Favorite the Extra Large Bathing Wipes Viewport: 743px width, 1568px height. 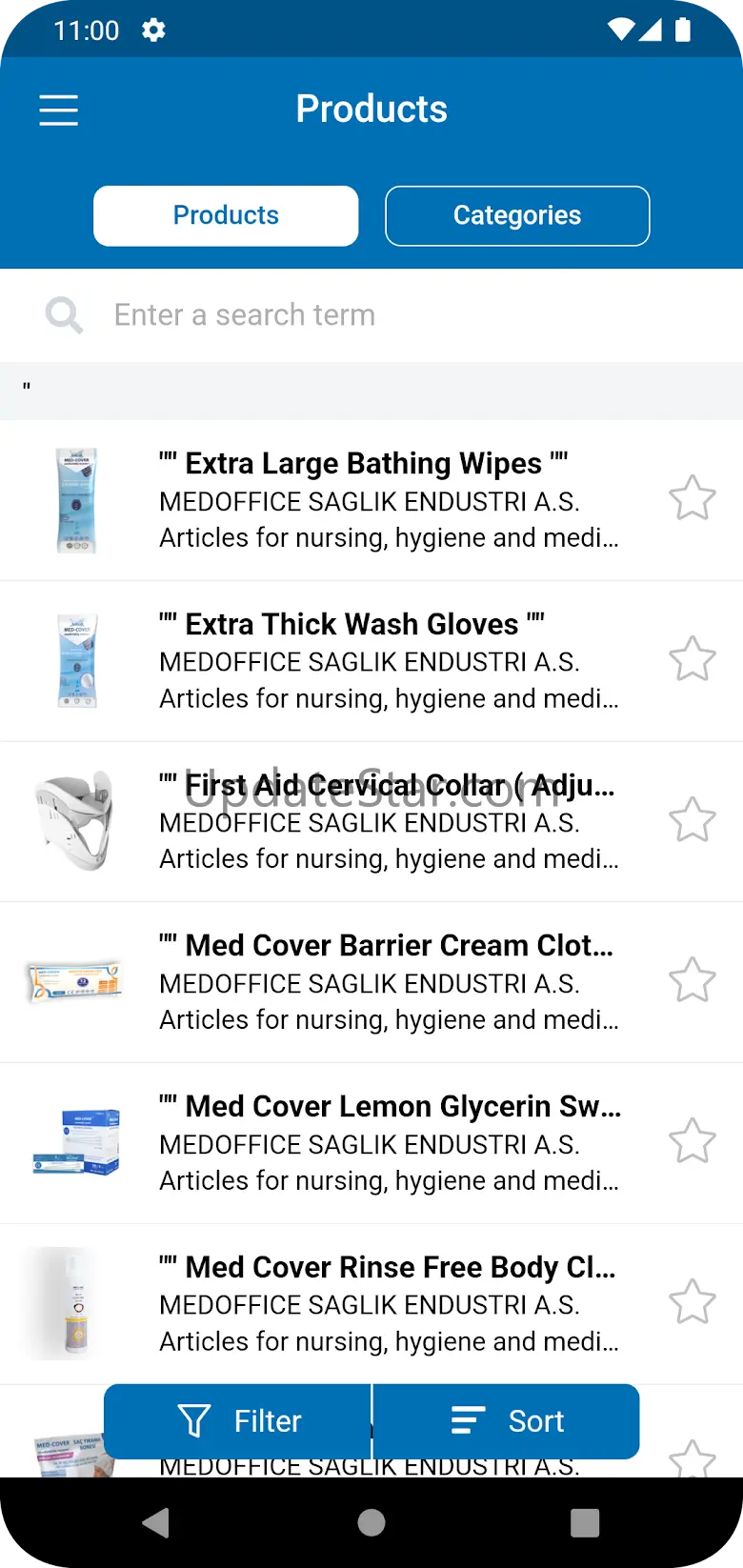pos(692,498)
